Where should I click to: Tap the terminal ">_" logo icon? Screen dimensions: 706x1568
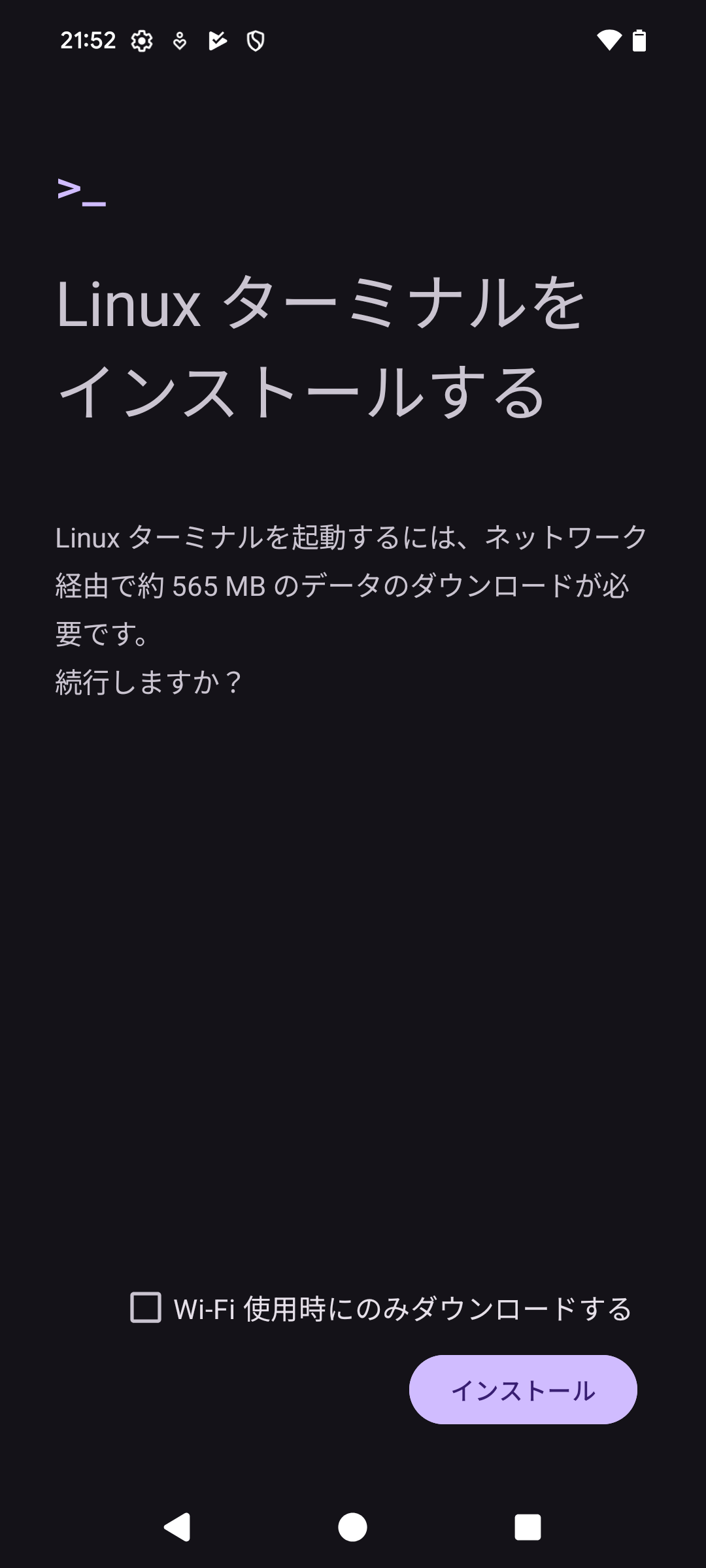coord(81,192)
